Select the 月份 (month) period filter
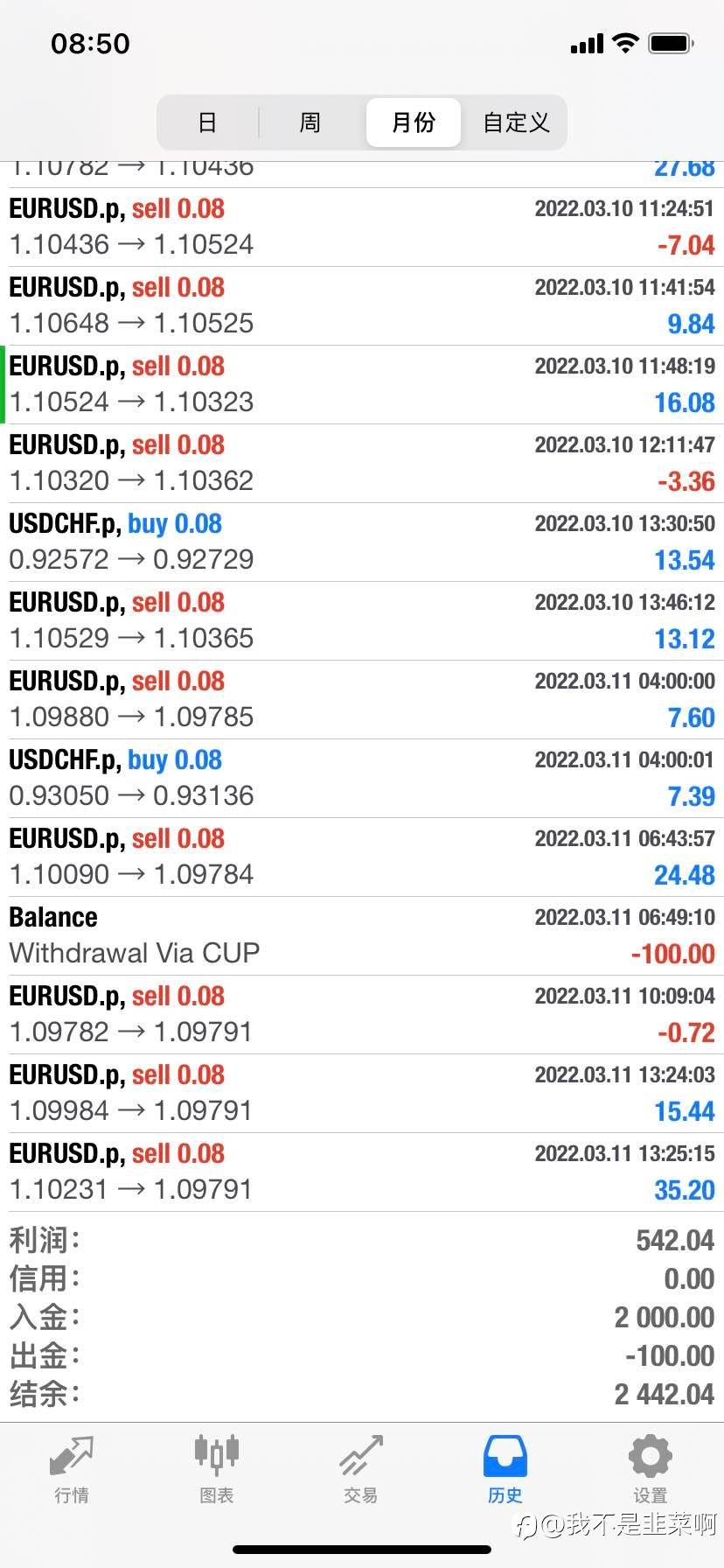This screenshot has width=724, height=1568. (413, 122)
